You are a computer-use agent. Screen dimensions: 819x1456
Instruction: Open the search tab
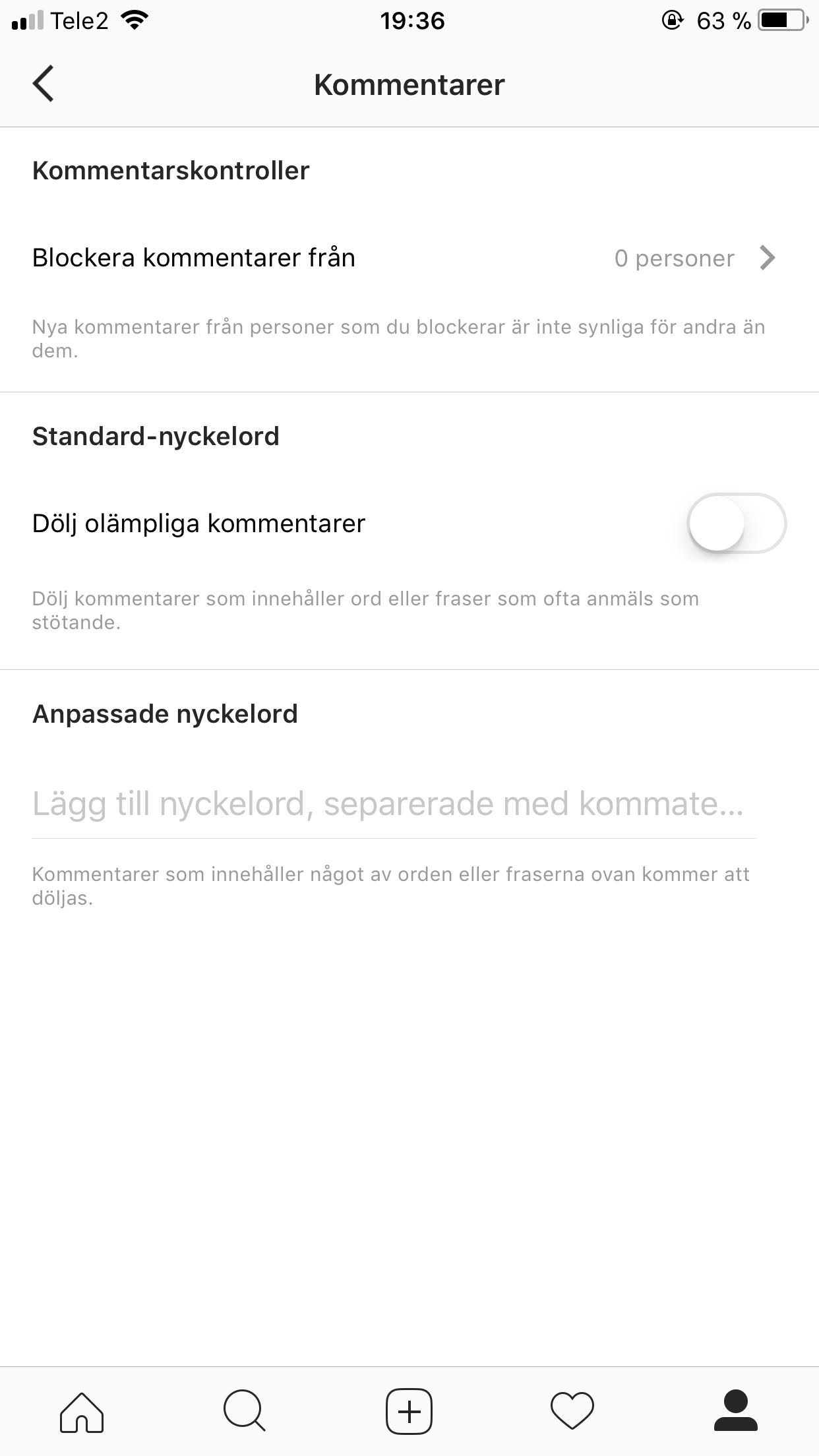245,1412
